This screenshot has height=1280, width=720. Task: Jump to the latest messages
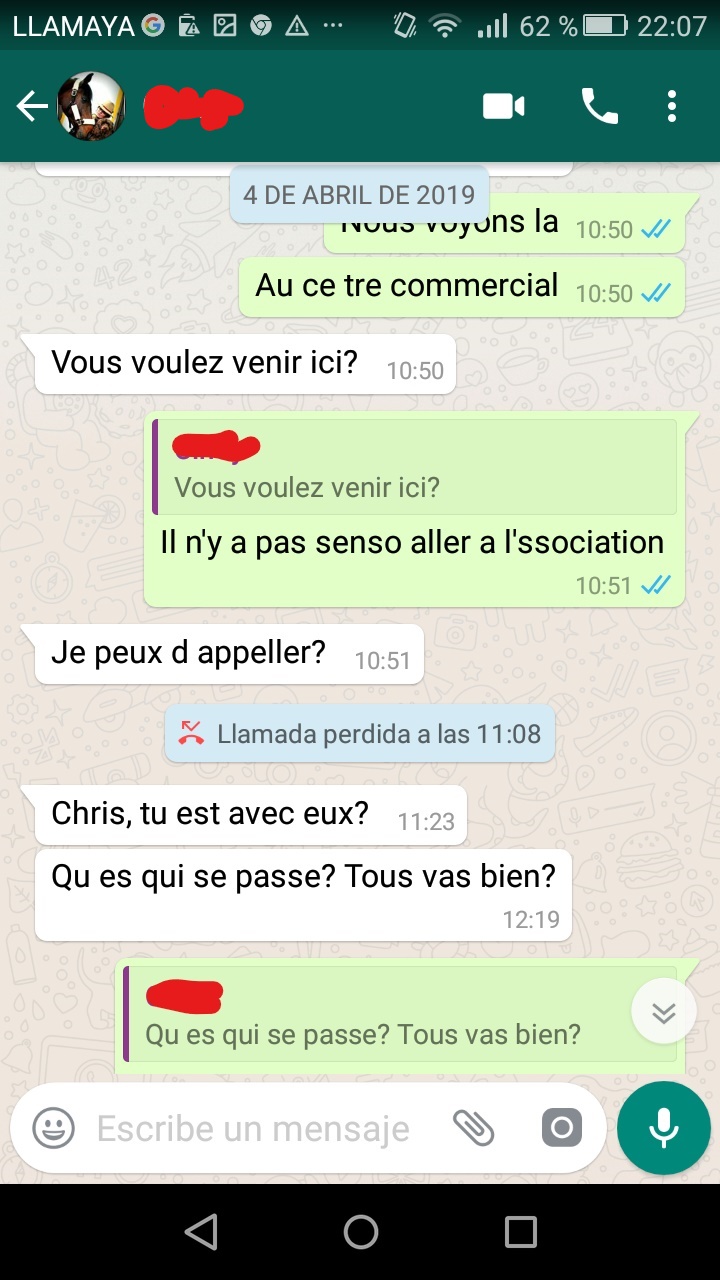(x=664, y=1013)
